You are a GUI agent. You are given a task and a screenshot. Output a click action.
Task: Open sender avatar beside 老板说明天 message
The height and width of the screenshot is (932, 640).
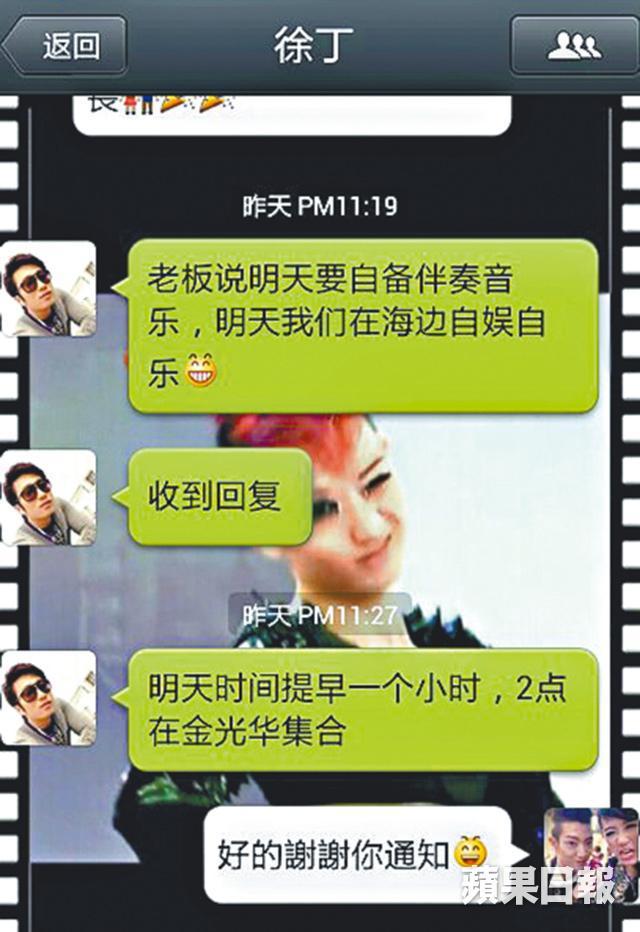[x=49, y=289]
